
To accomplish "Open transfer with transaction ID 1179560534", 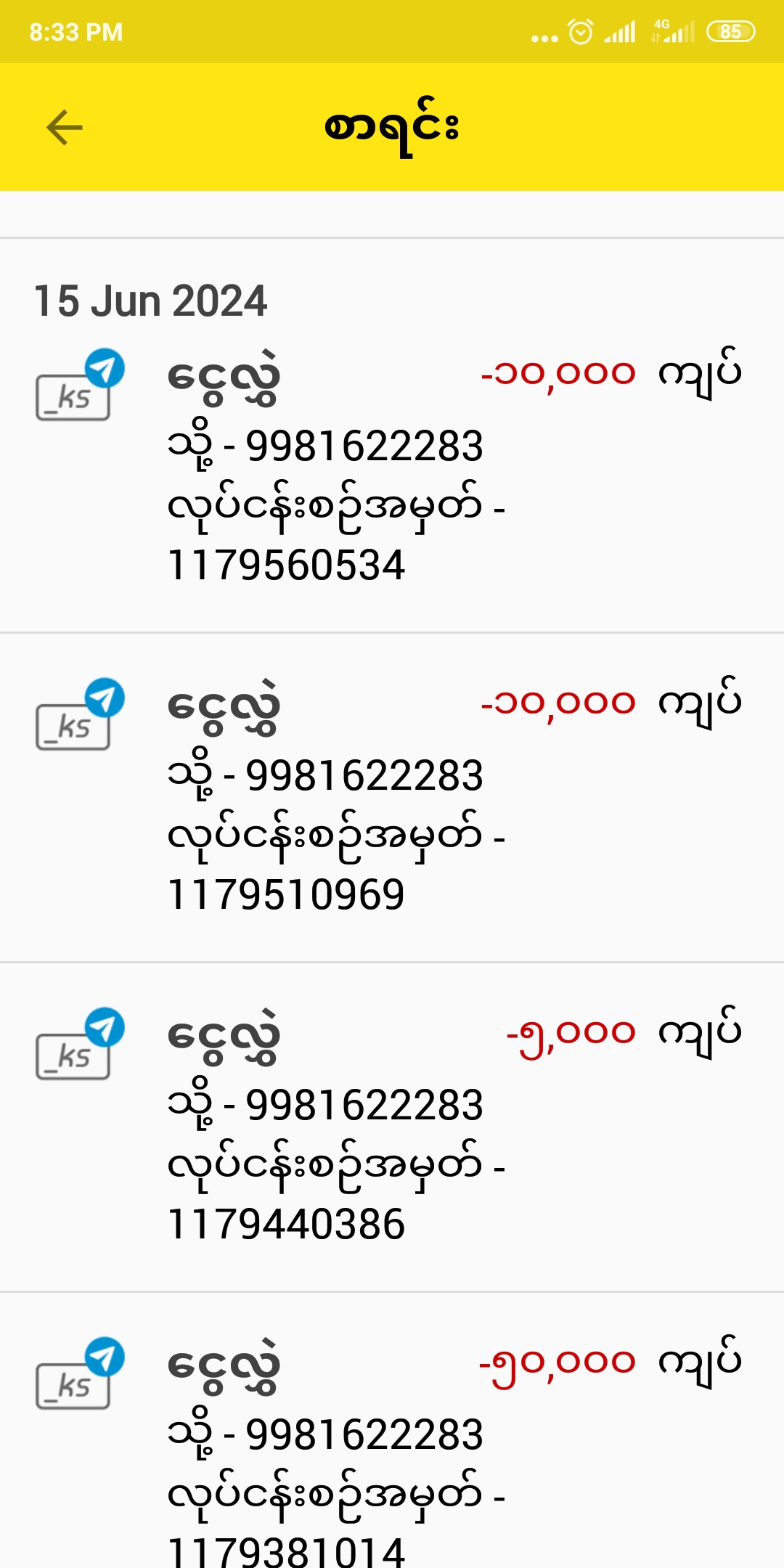I will tap(392, 468).
